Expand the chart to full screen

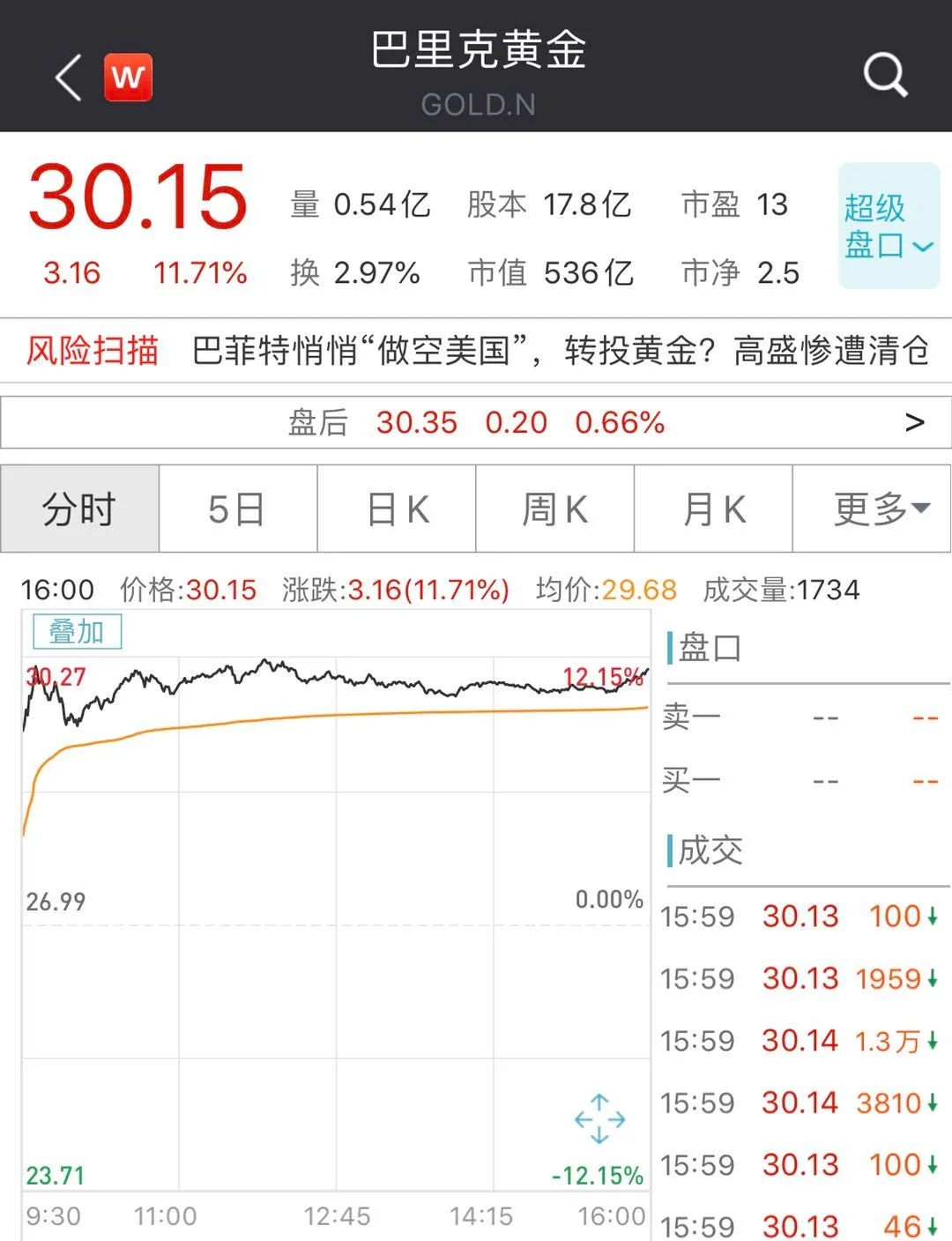(599, 1119)
